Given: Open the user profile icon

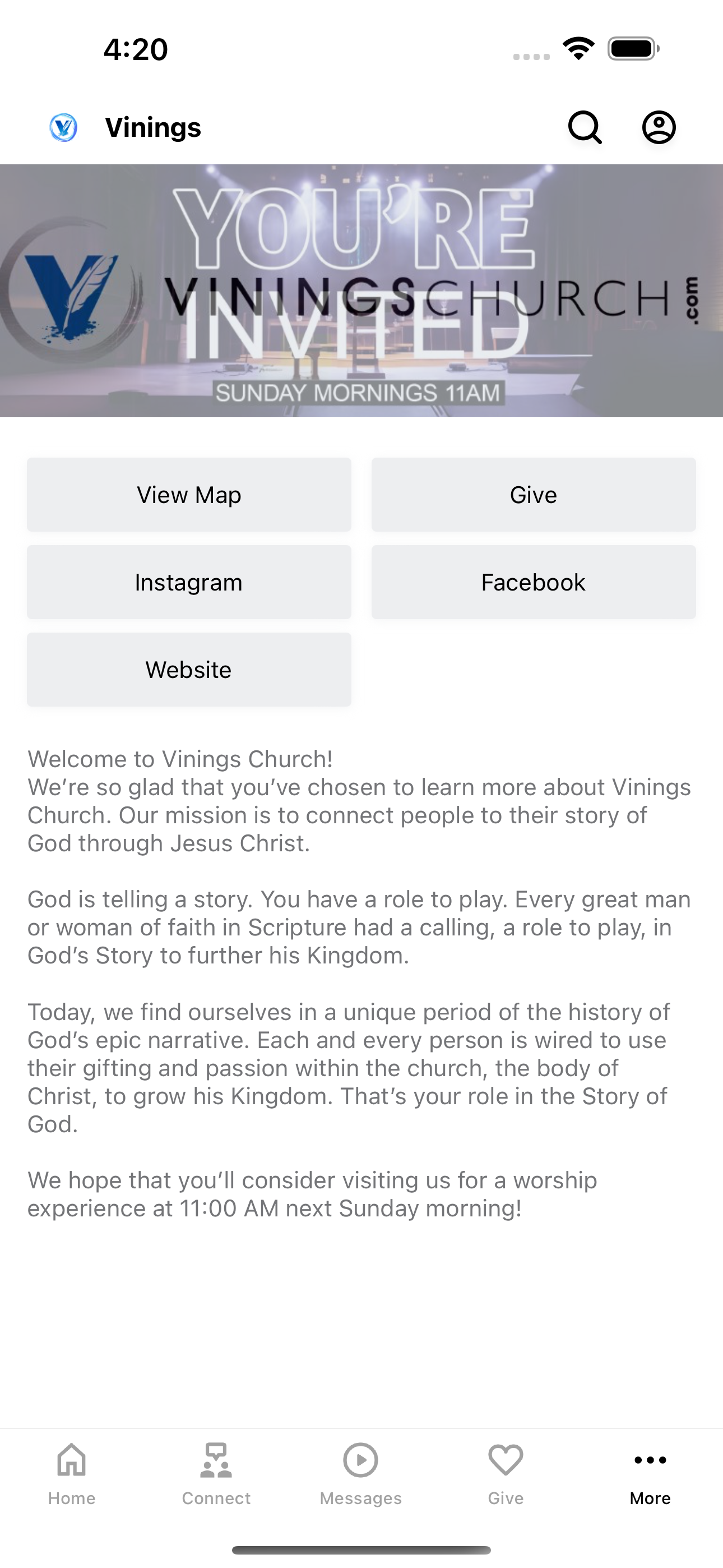Looking at the screenshot, I should coord(659,127).
